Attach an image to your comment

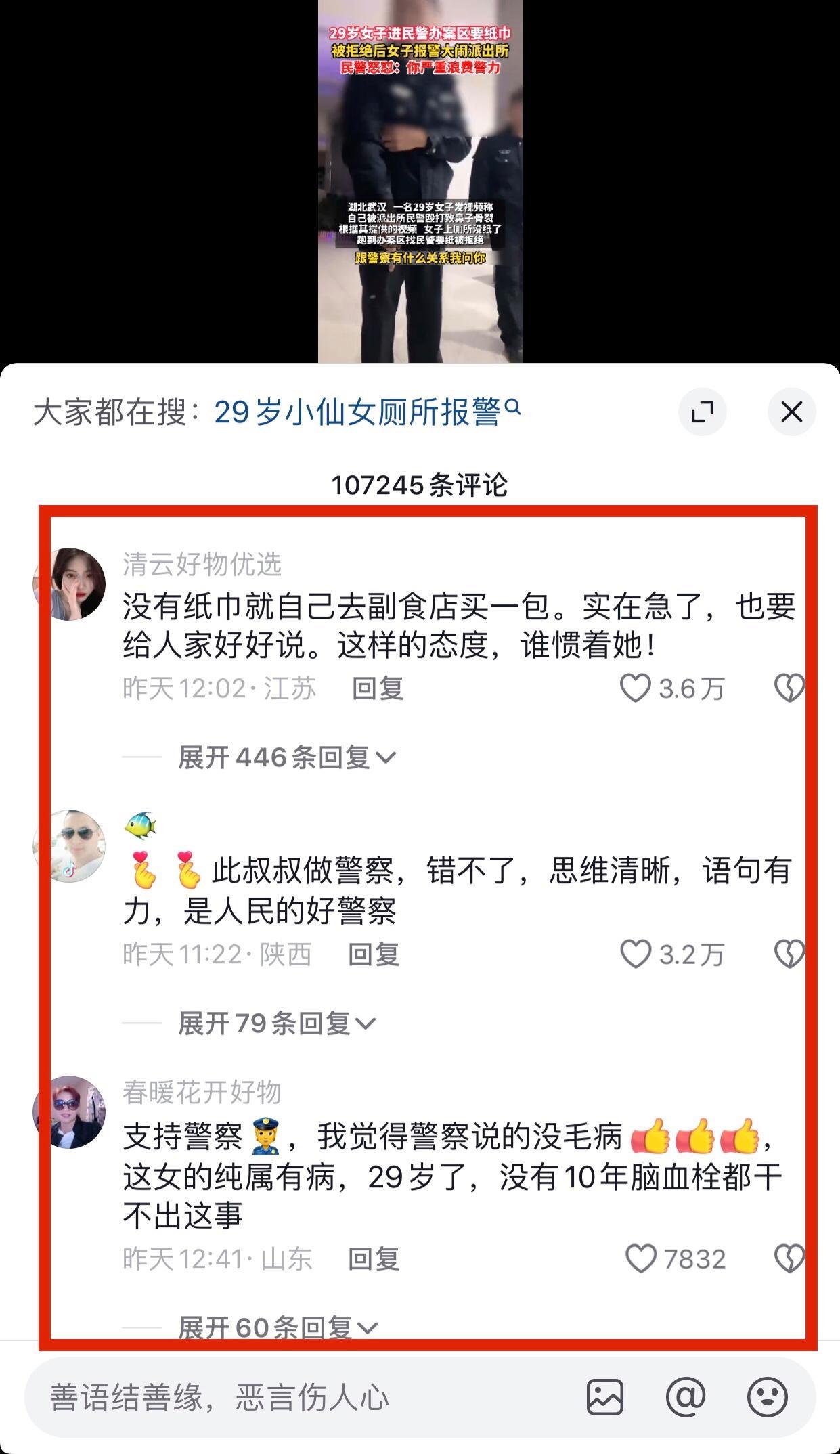point(604,1397)
